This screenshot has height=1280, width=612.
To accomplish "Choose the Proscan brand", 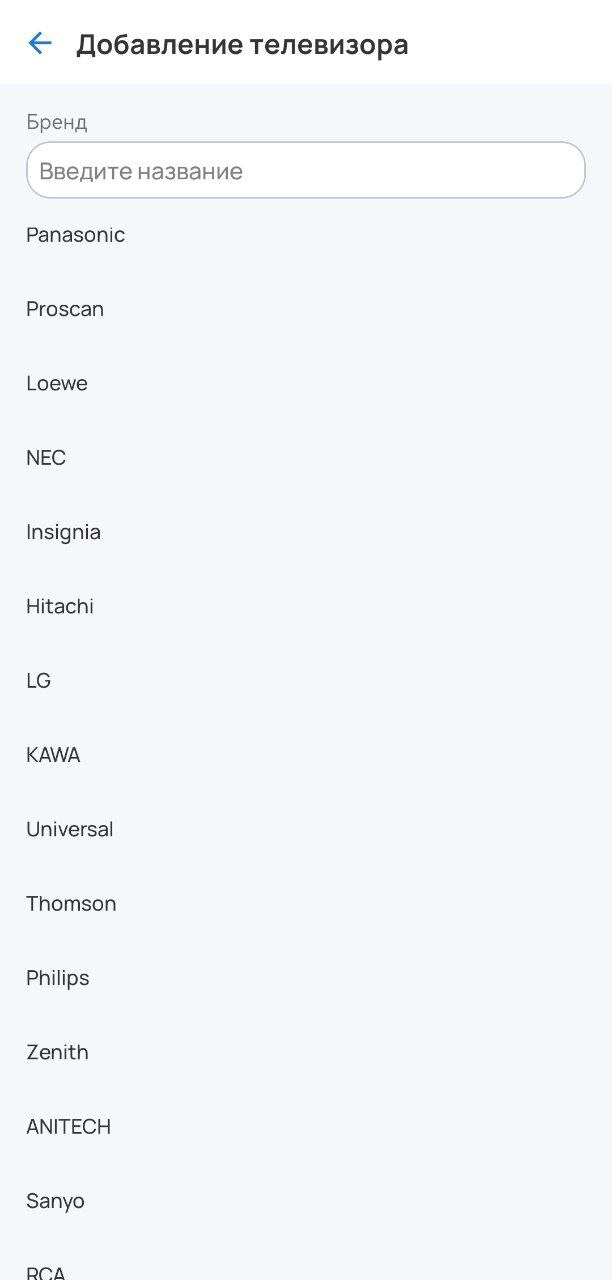I will tap(65, 309).
